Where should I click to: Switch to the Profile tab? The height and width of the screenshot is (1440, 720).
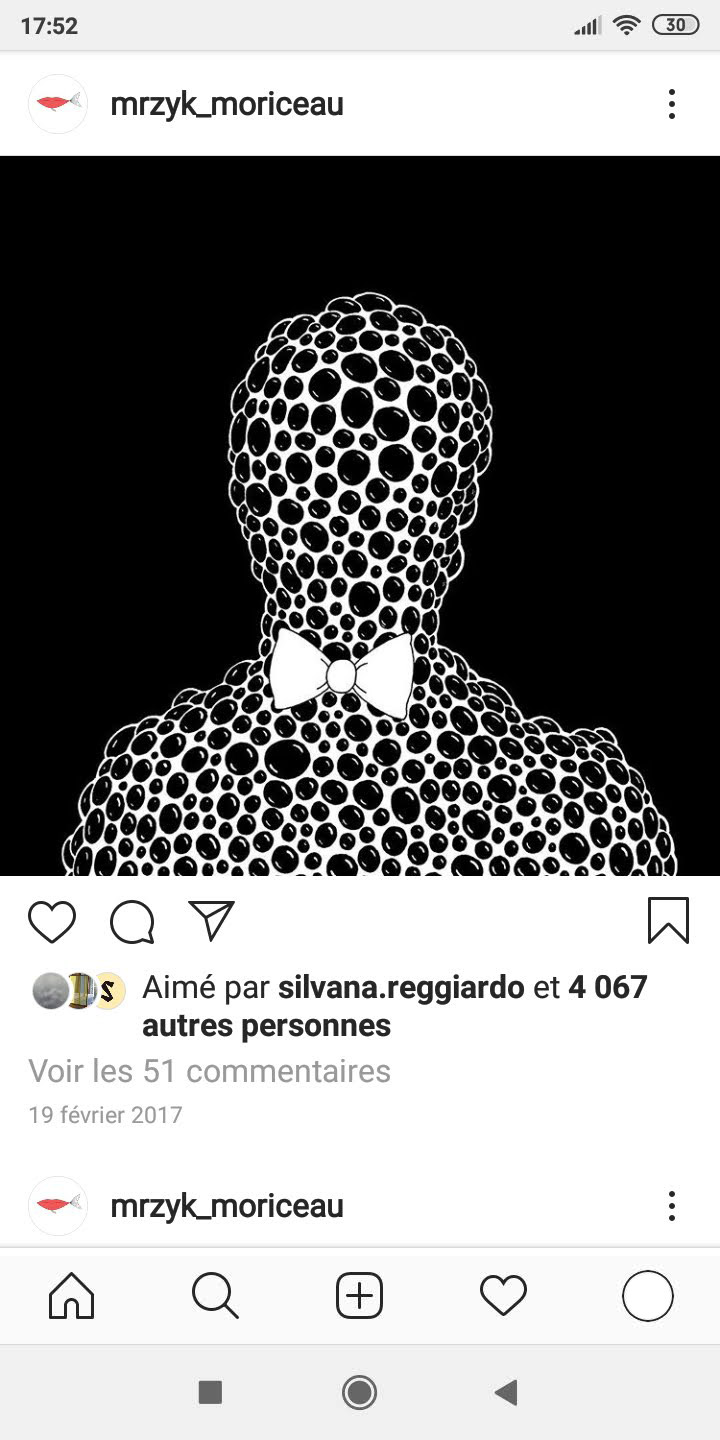pyautogui.click(x=647, y=1296)
